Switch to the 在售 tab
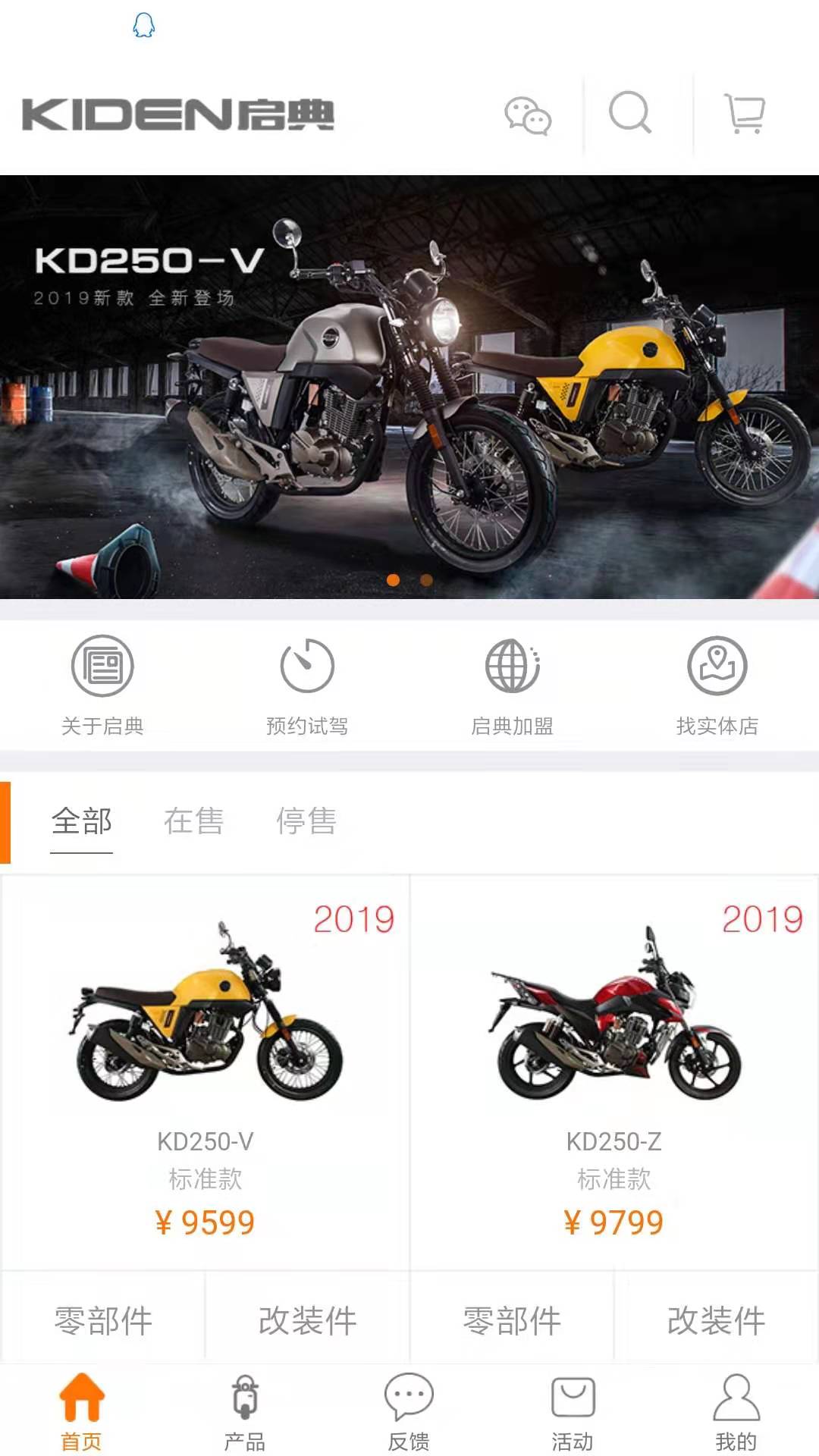Viewport: 819px width, 1456px height. pos(194,821)
